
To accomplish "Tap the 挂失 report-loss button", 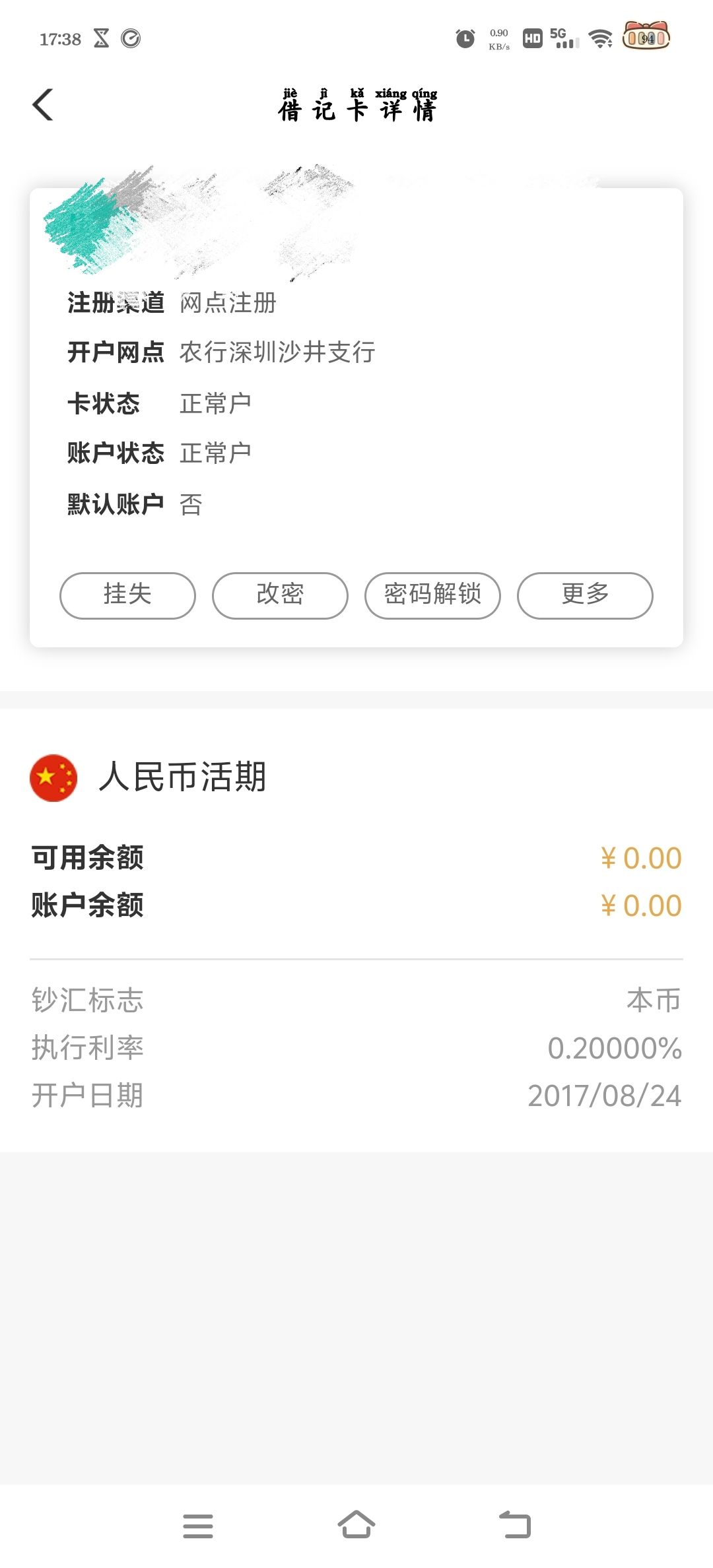I will pyautogui.click(x=127, y=595).
